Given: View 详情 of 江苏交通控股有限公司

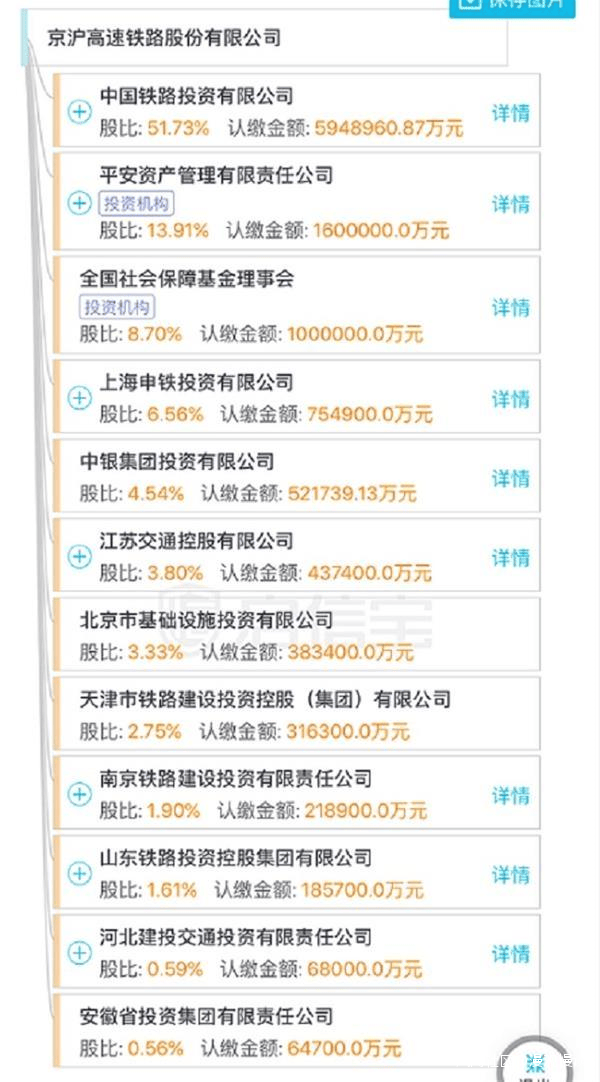Looking at the screenshot, I should (510, 558).
